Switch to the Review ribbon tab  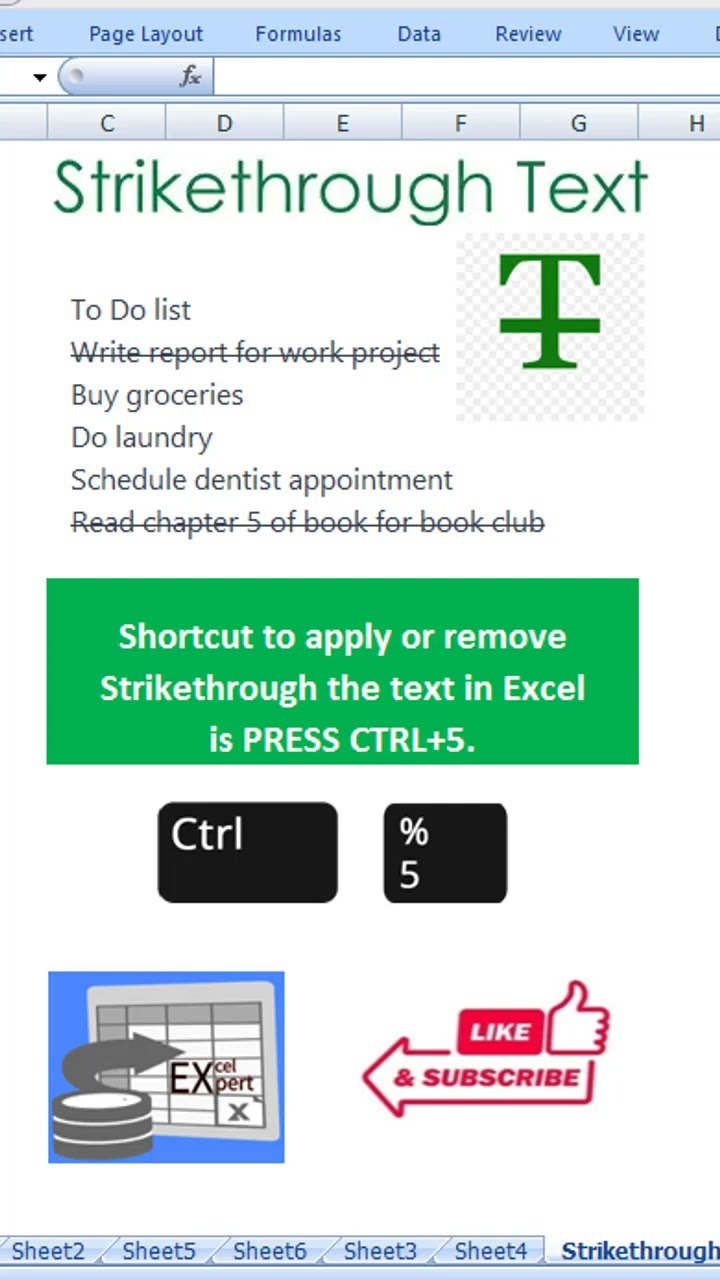528,34
